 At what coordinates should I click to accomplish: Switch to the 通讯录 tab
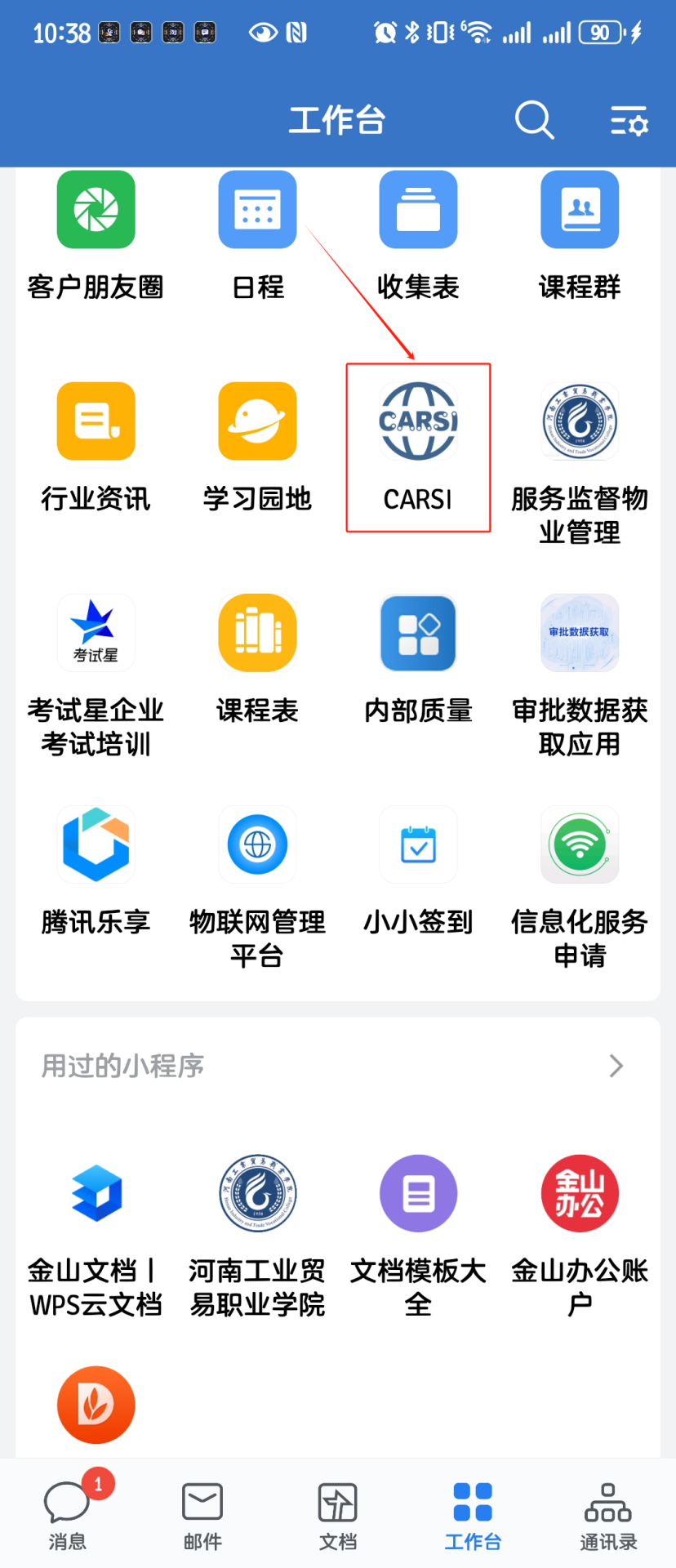point(608,1513)
